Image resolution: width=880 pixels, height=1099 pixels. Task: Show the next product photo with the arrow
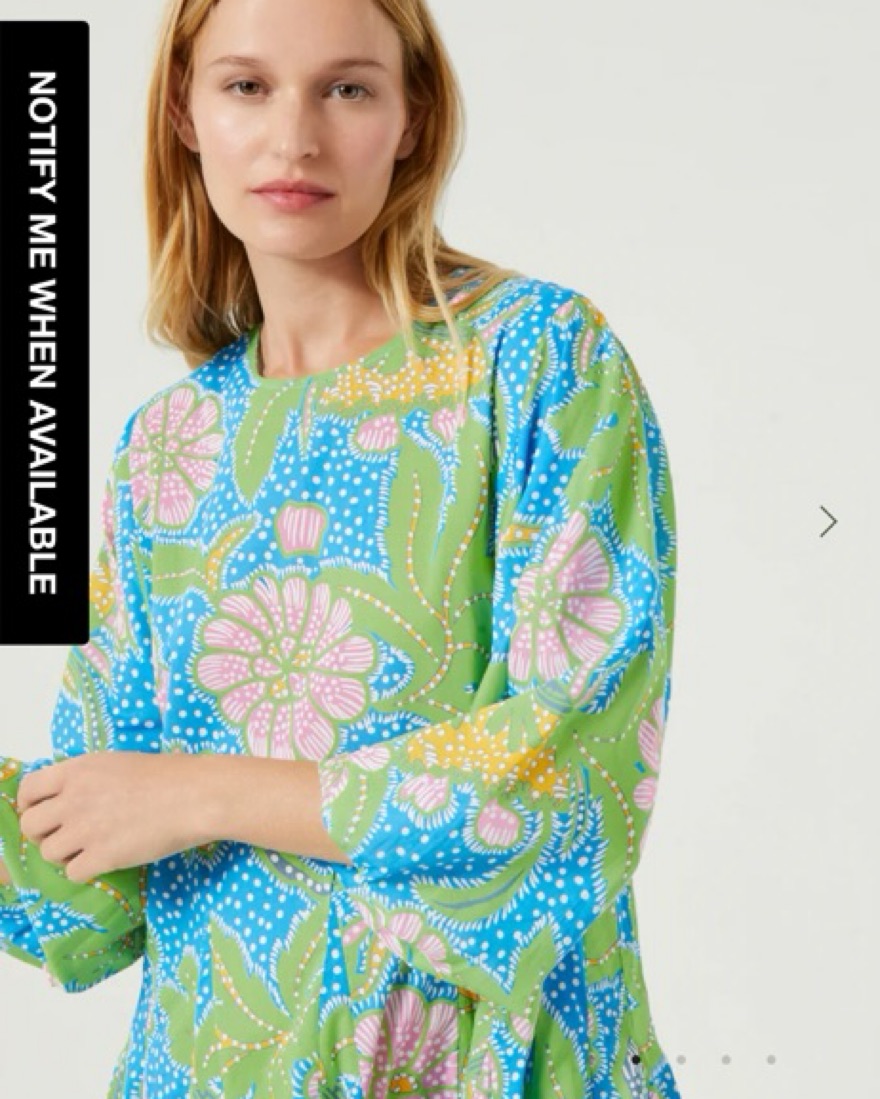(x=827, y=521)
